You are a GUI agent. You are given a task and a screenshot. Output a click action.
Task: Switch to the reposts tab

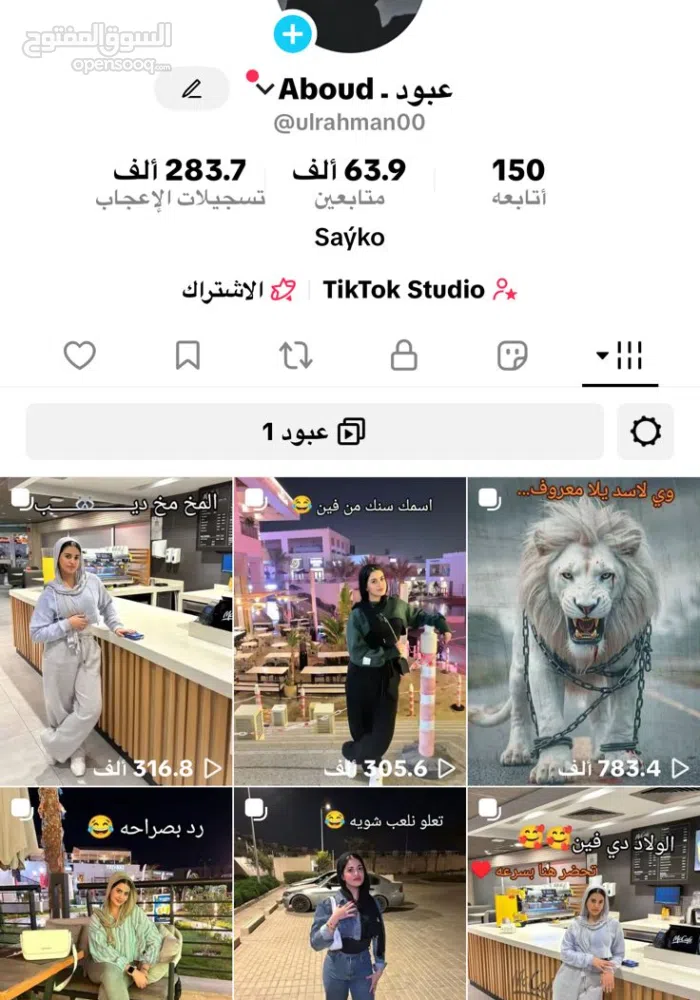pyautogui.click(x=296, y=355)
